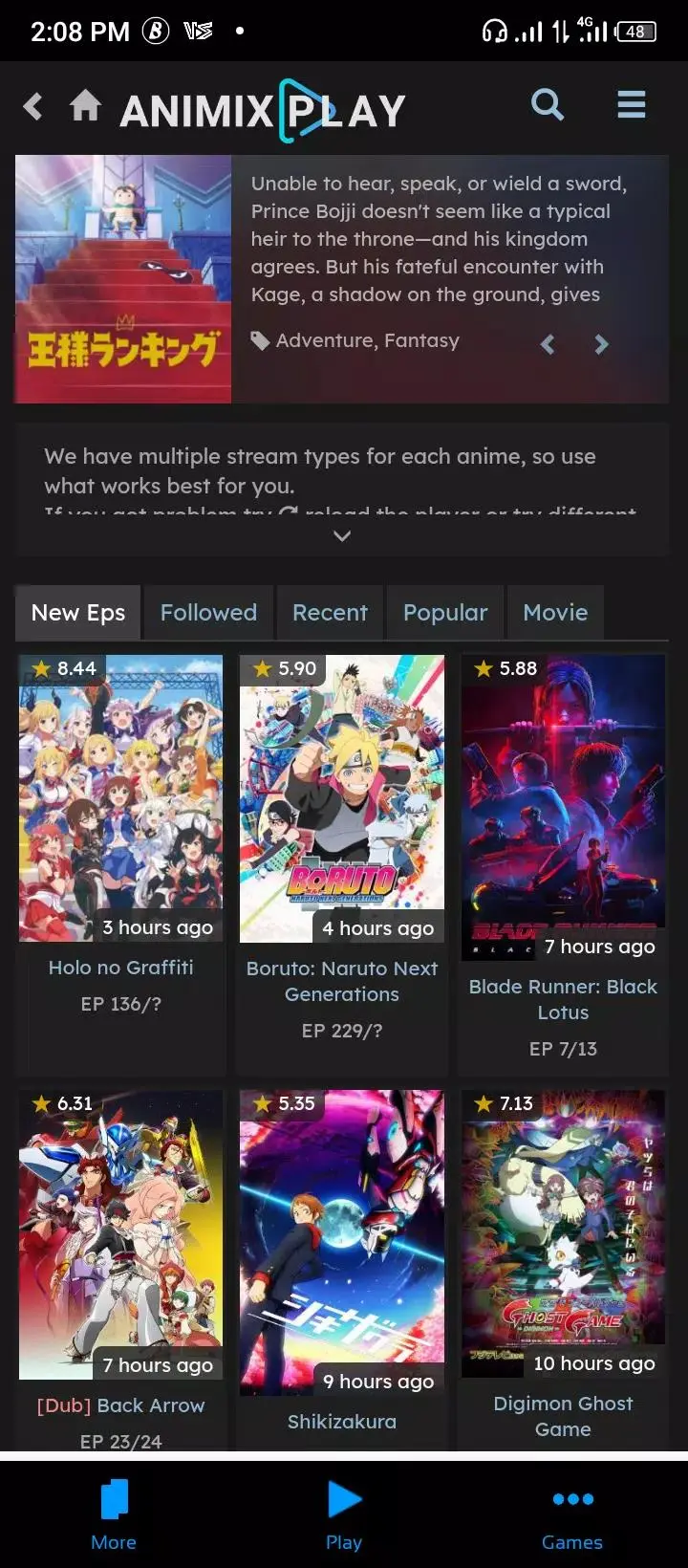
Task: Tap the home icon in the header
Action: 85,105
